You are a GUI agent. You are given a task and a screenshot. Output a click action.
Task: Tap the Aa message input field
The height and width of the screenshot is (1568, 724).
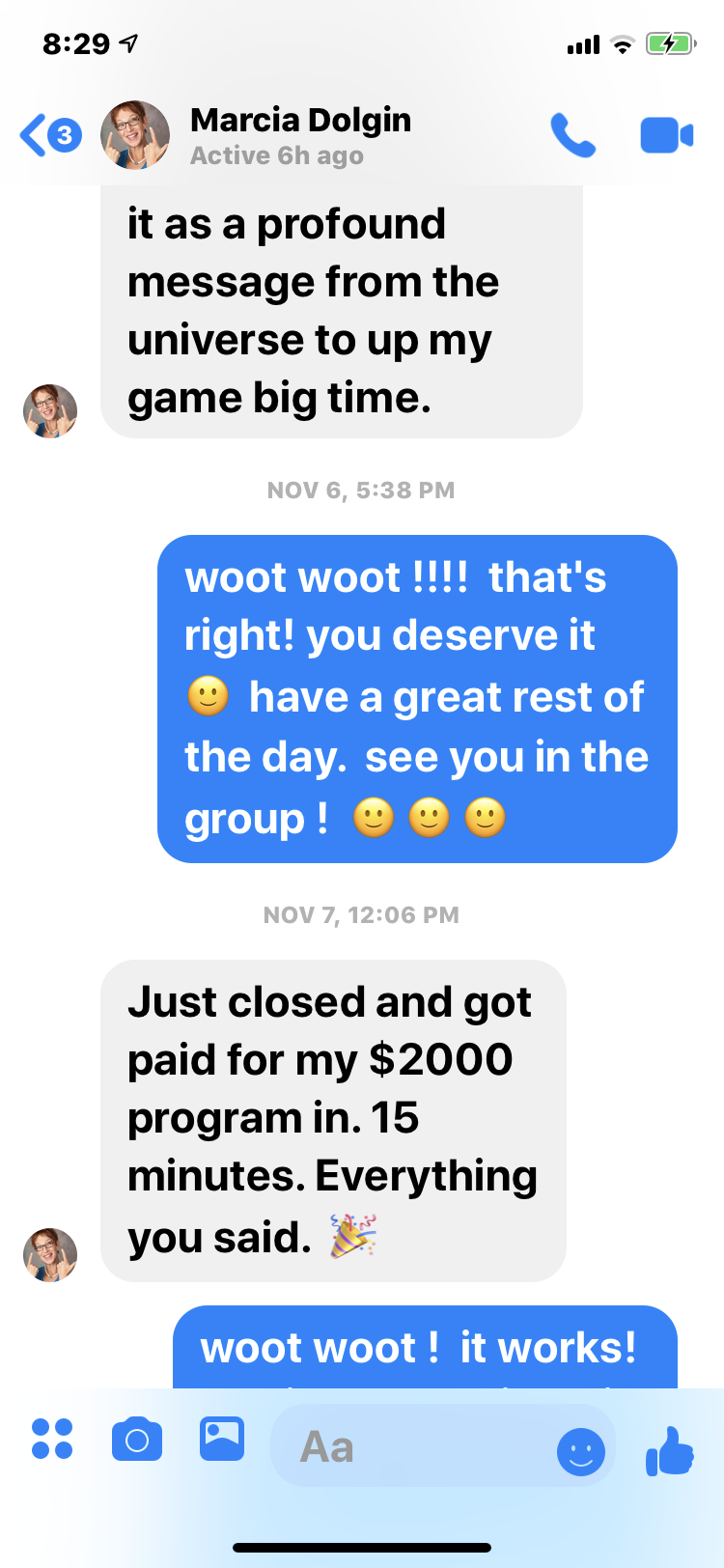pos(405,1447)
